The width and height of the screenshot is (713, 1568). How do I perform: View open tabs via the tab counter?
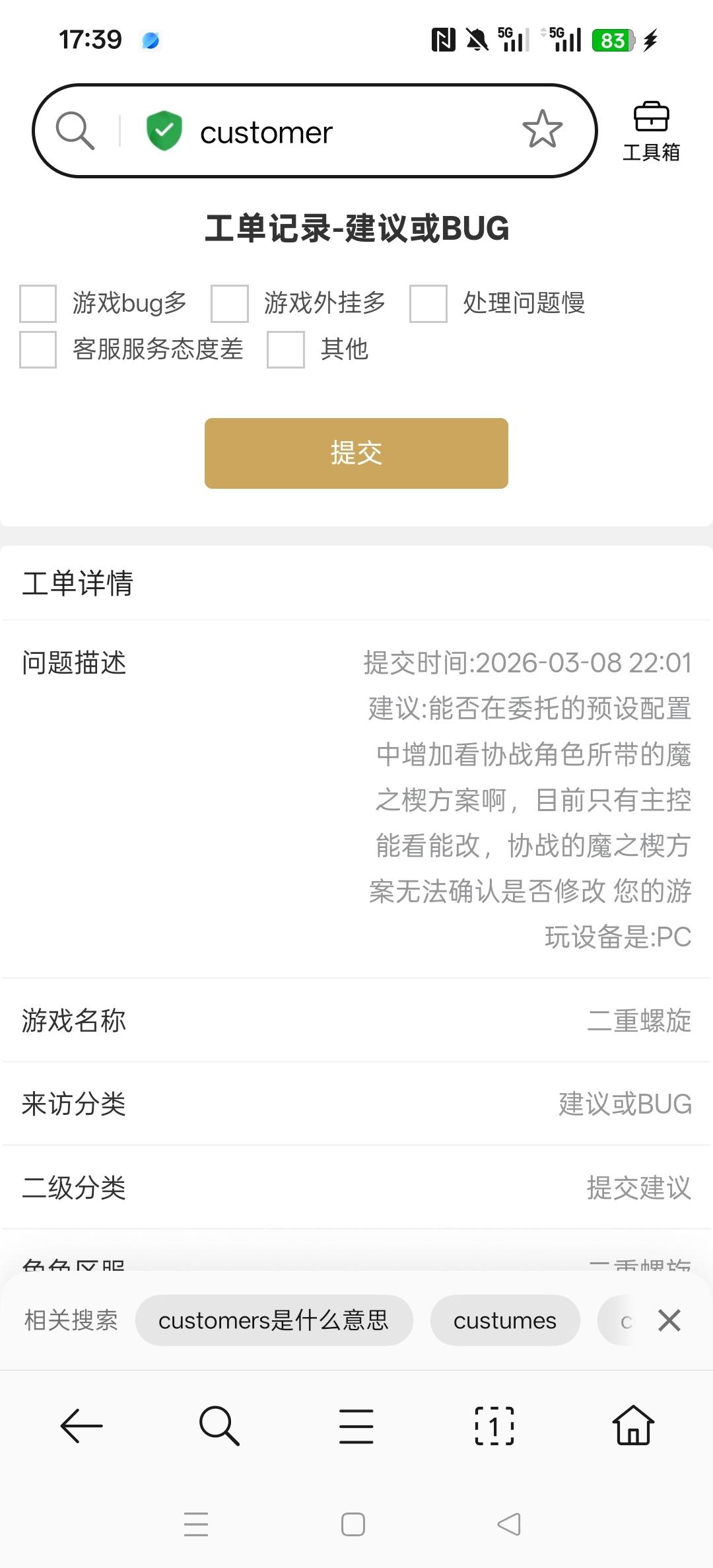pos(494,1426)
